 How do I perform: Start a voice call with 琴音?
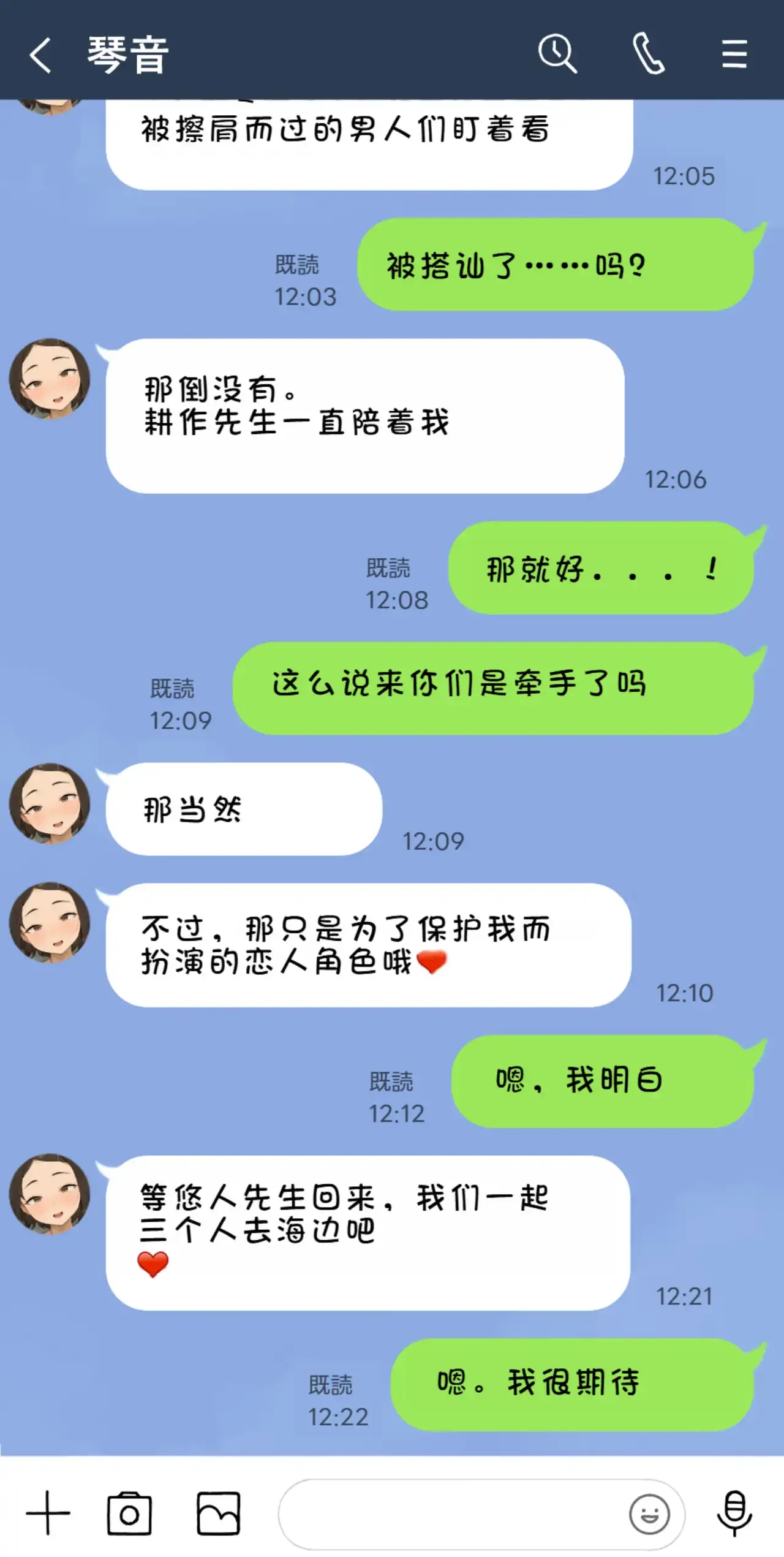click(648, 54)
